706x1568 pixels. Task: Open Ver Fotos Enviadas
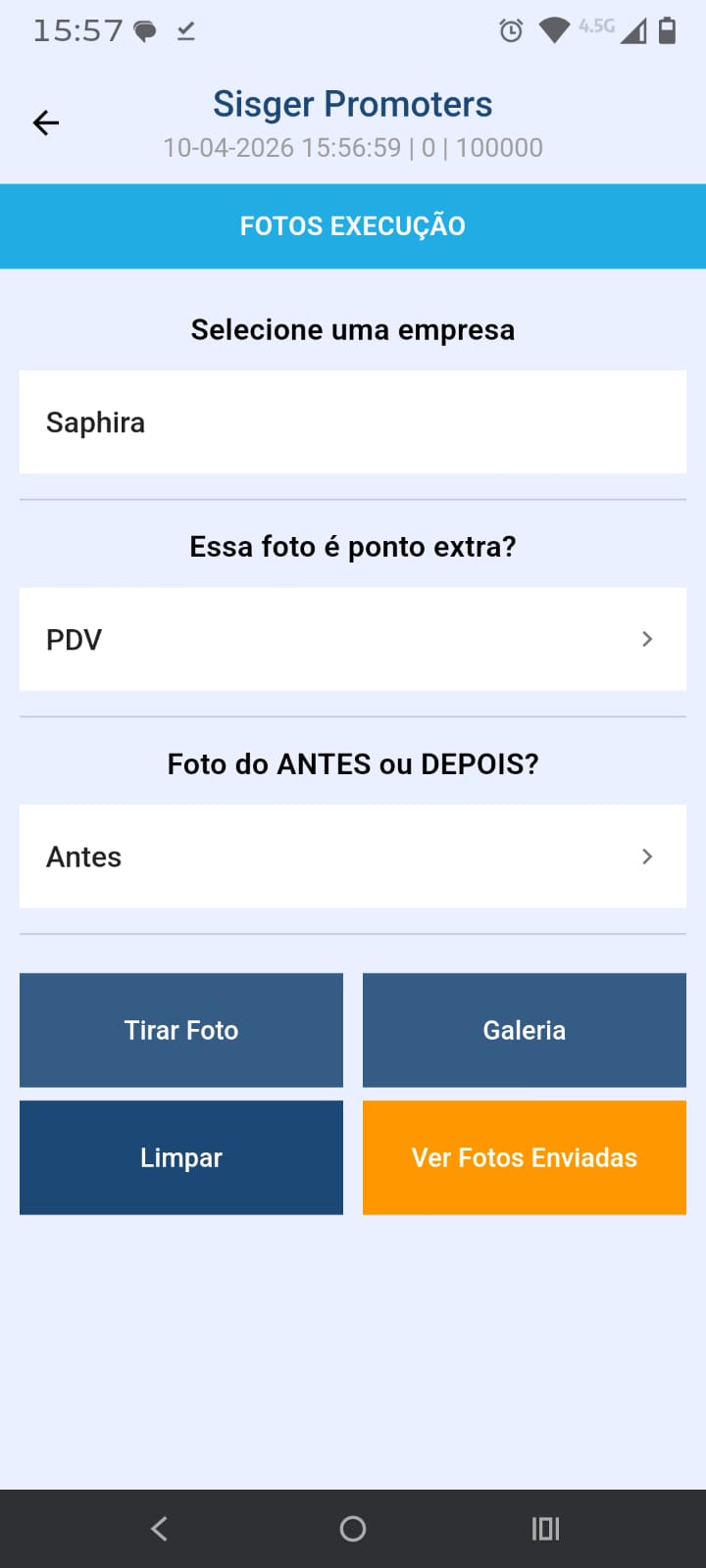(524, 1157)
